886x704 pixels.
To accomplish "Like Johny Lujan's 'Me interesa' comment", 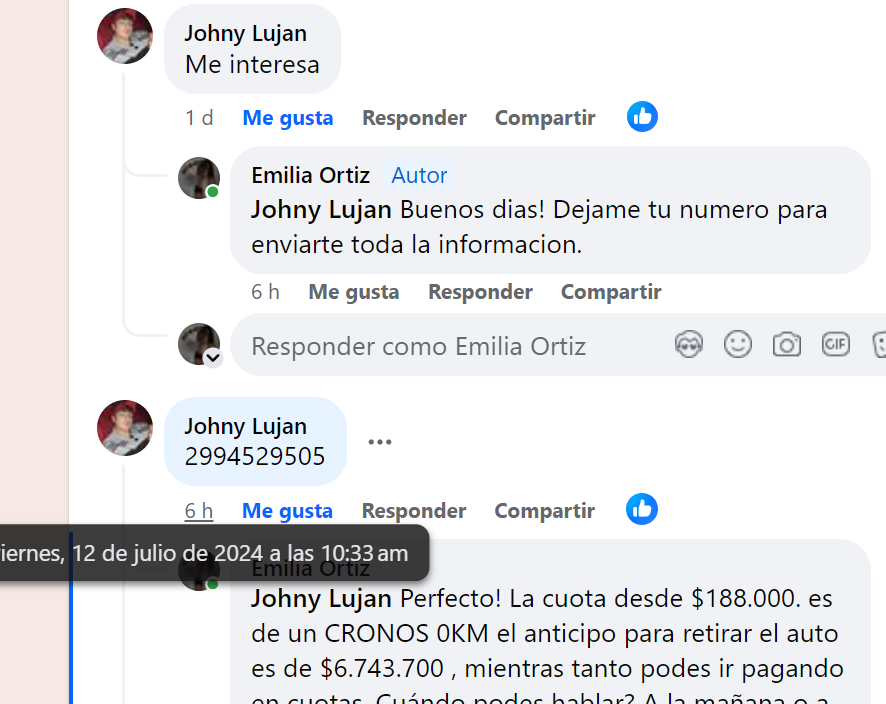I will click(x=288, y=118).
